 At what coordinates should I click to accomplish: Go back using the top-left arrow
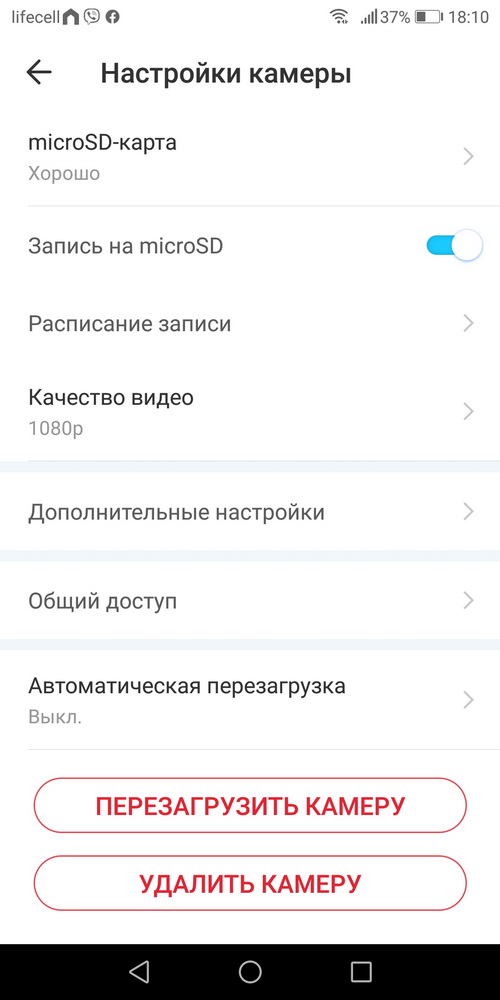(x=39, y=73)
